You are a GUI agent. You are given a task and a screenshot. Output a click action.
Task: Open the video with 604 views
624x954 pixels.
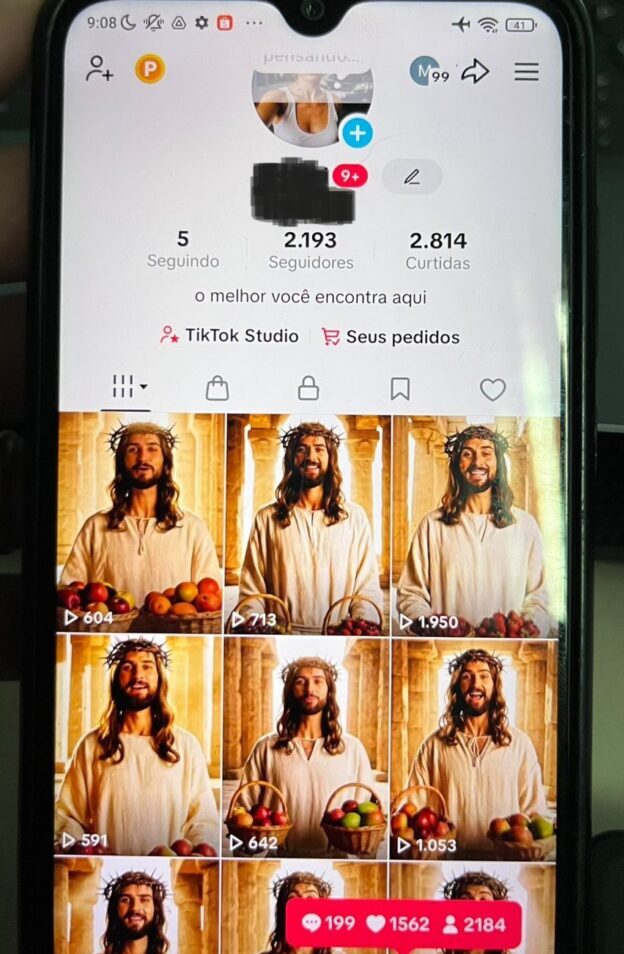(141, 525)
